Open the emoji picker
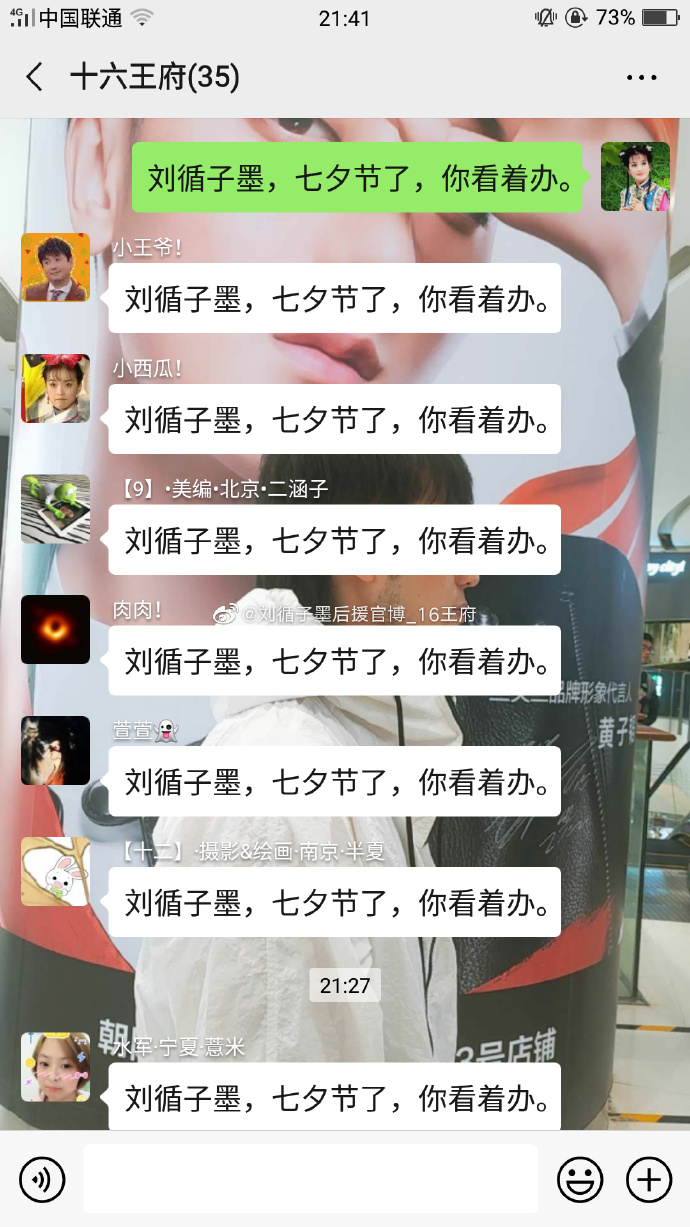Viewport: 690px width, 1227px height. (x=580, y=1179)
